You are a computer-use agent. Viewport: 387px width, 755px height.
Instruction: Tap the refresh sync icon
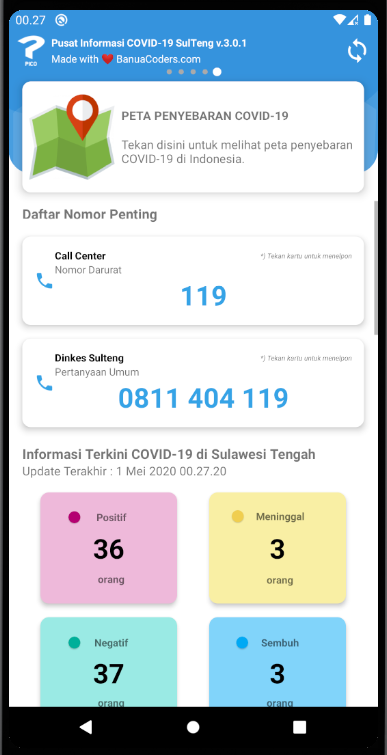click(357, 51)
